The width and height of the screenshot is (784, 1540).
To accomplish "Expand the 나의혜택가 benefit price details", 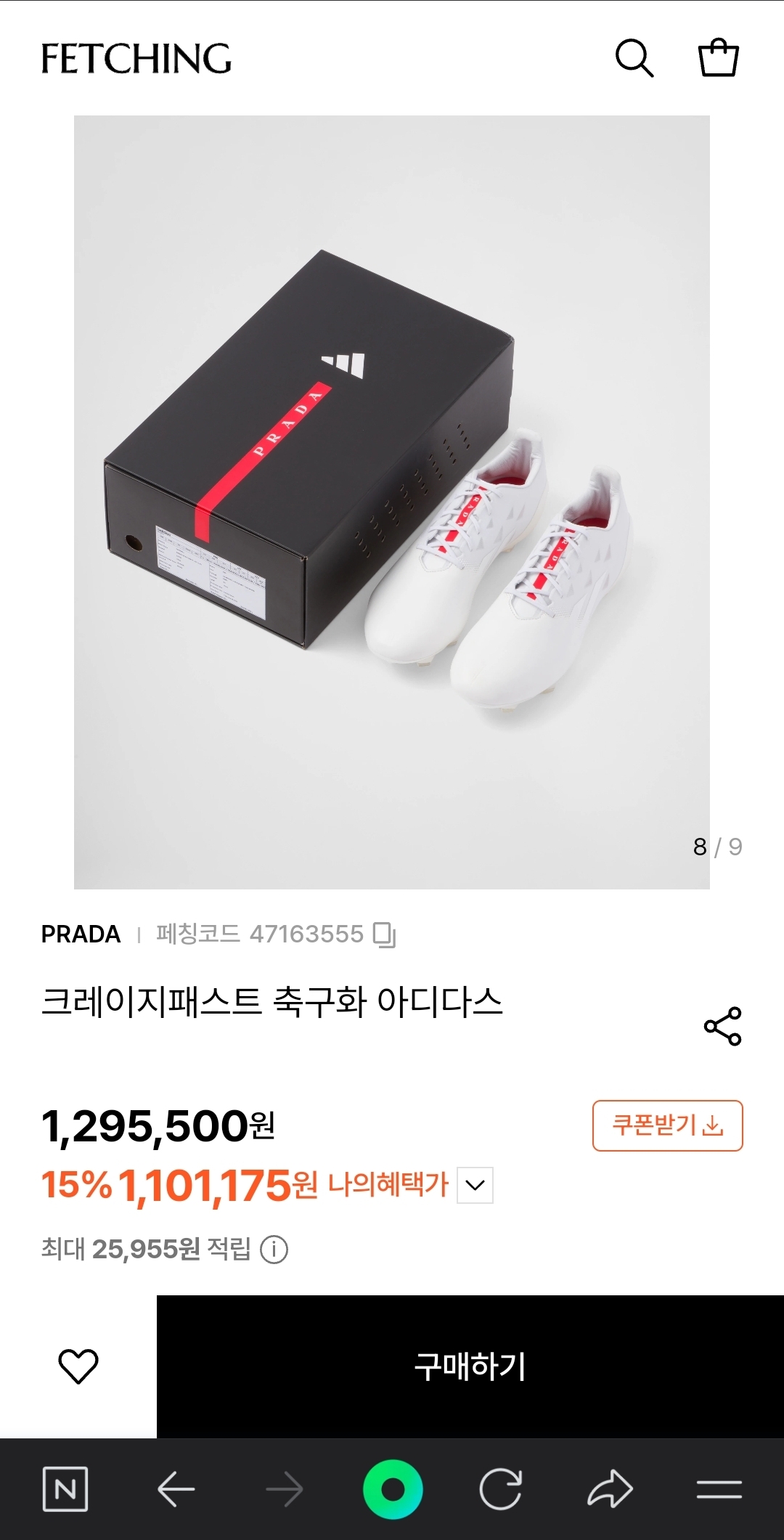I will [x=475, y=1185].
